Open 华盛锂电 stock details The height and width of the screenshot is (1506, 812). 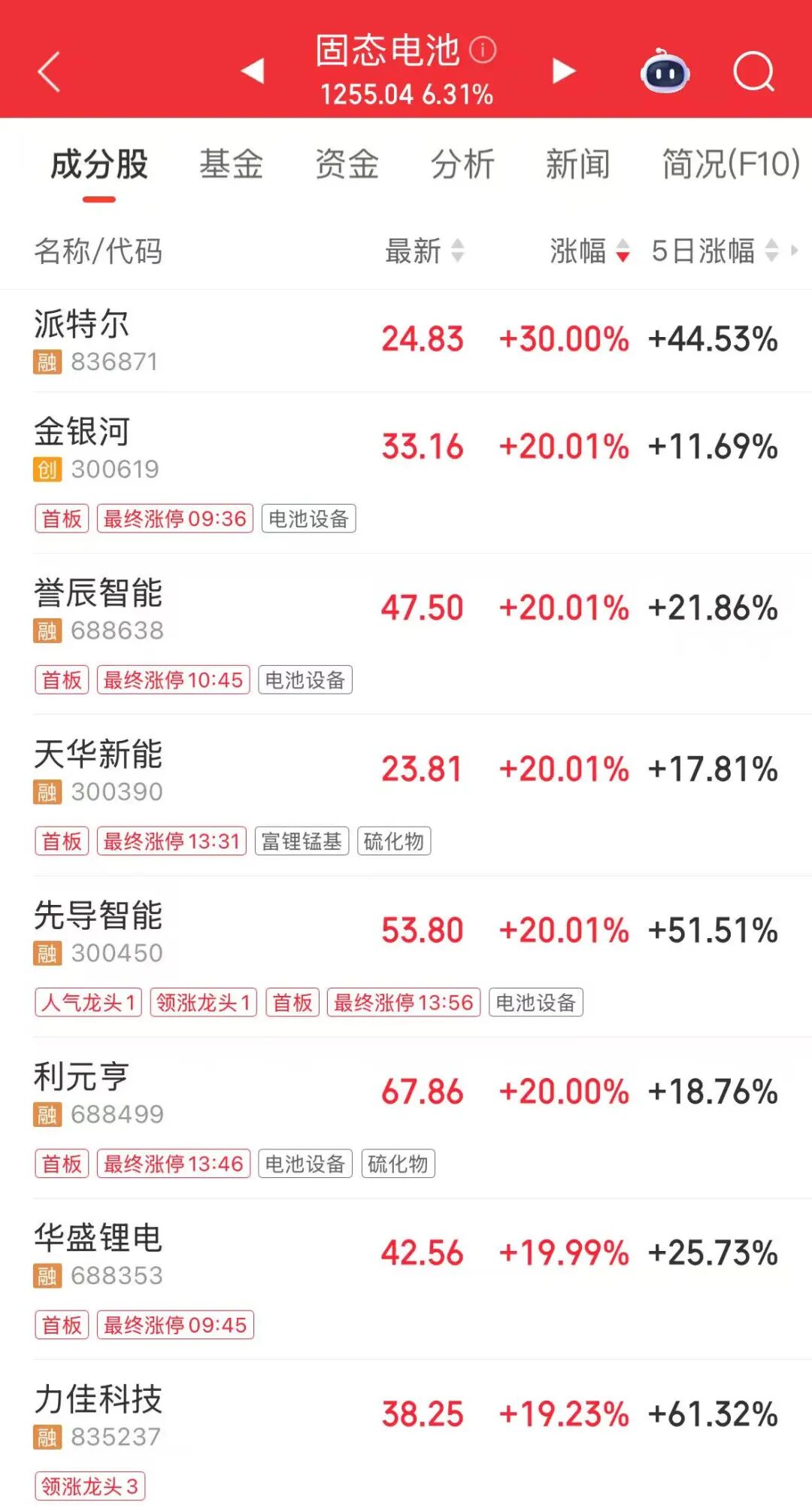[98, 1239]
